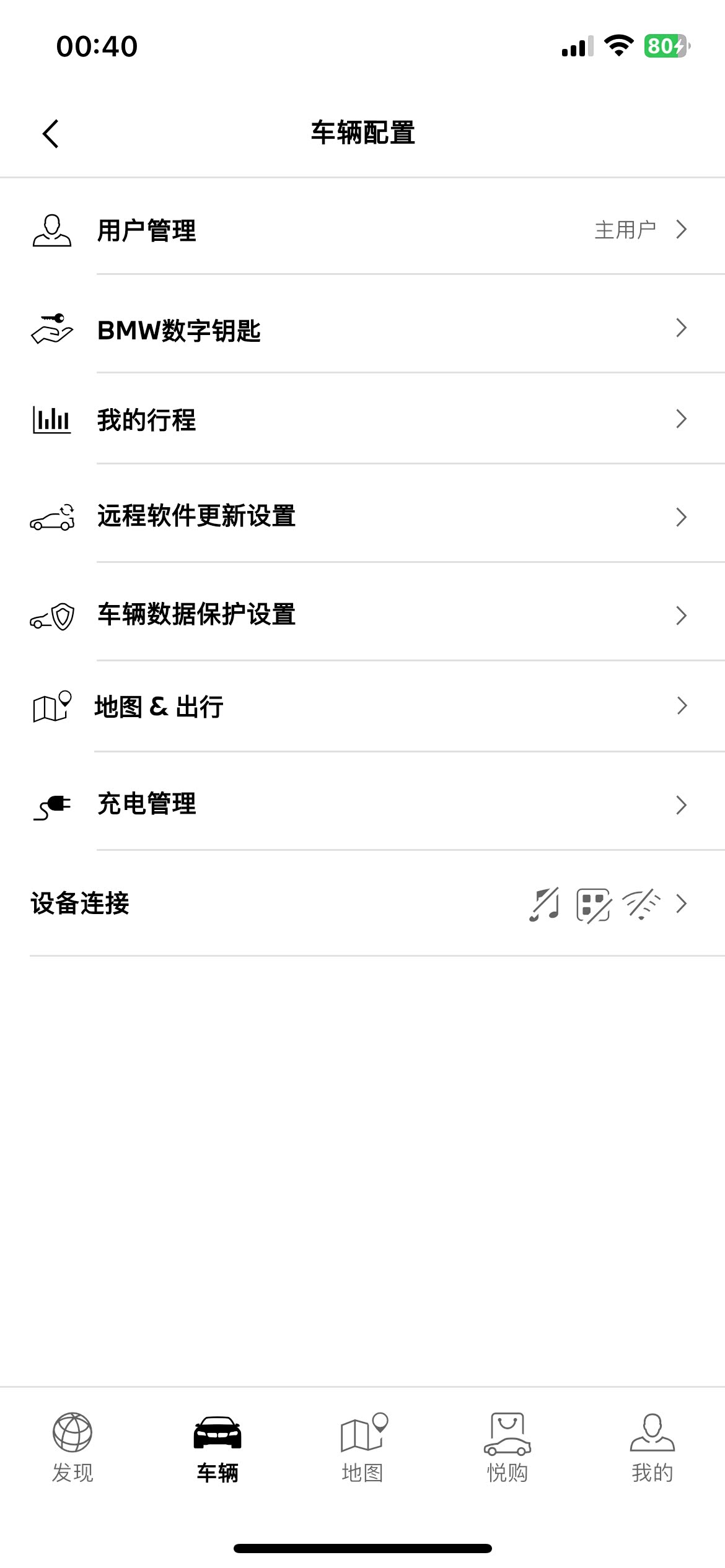Go back from 车辆配置 page
Image resolution: width=725 pixels, height=1568 pixels.
(51, 134)
